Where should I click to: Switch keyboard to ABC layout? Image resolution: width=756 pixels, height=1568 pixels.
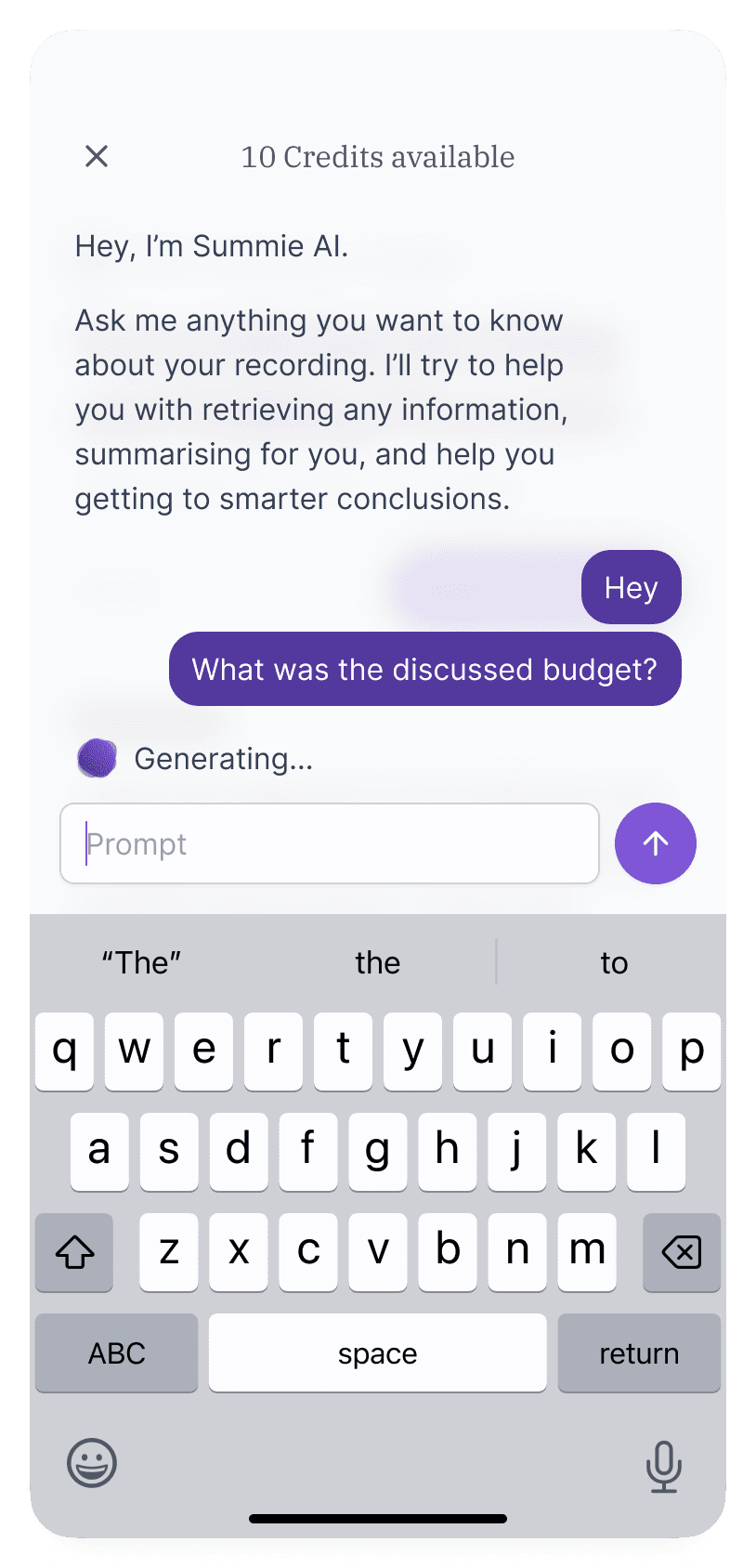click(x=117, y=1352)
